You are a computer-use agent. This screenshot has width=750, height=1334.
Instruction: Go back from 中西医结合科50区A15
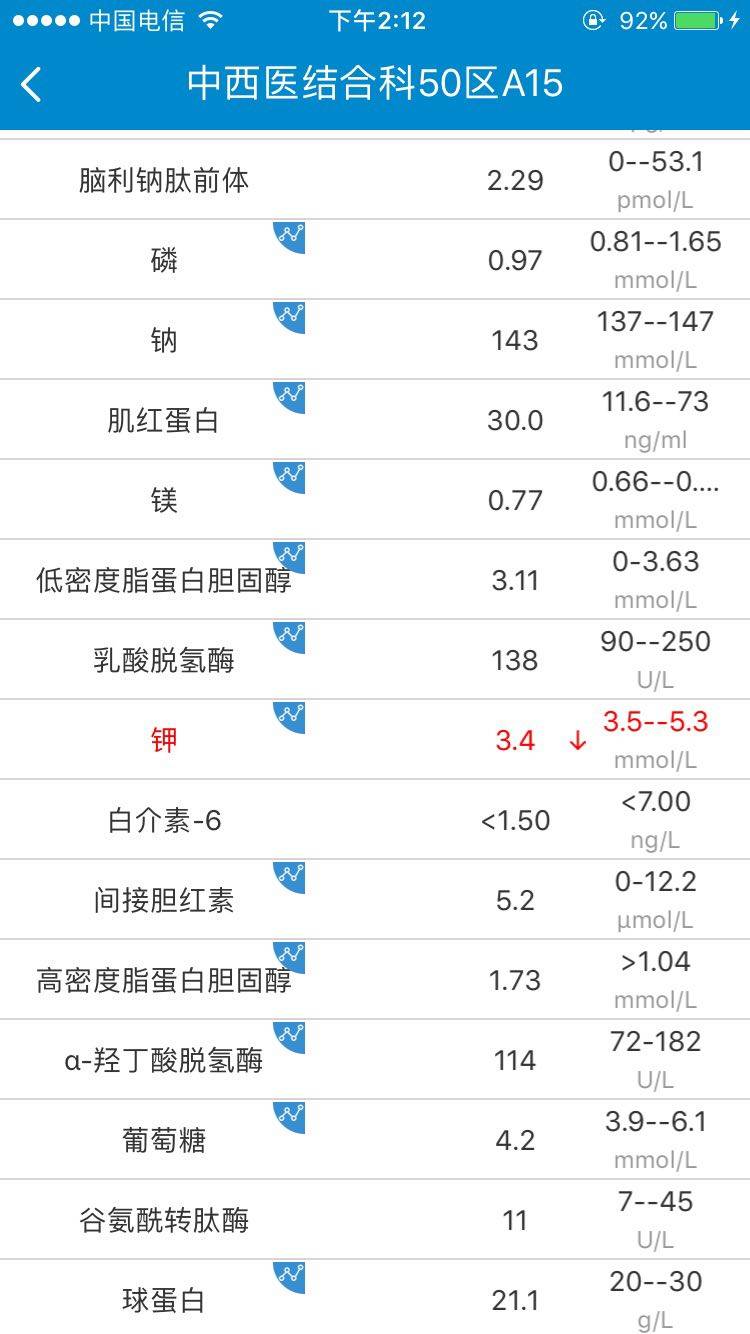coord(32,84)
